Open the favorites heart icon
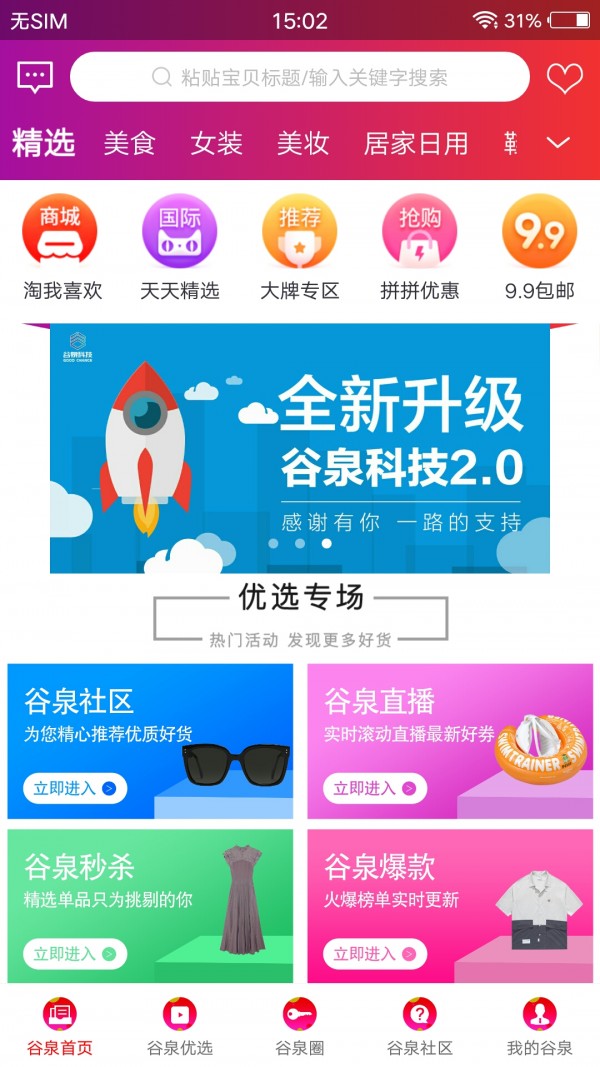600x1067 pixels. 564,78
